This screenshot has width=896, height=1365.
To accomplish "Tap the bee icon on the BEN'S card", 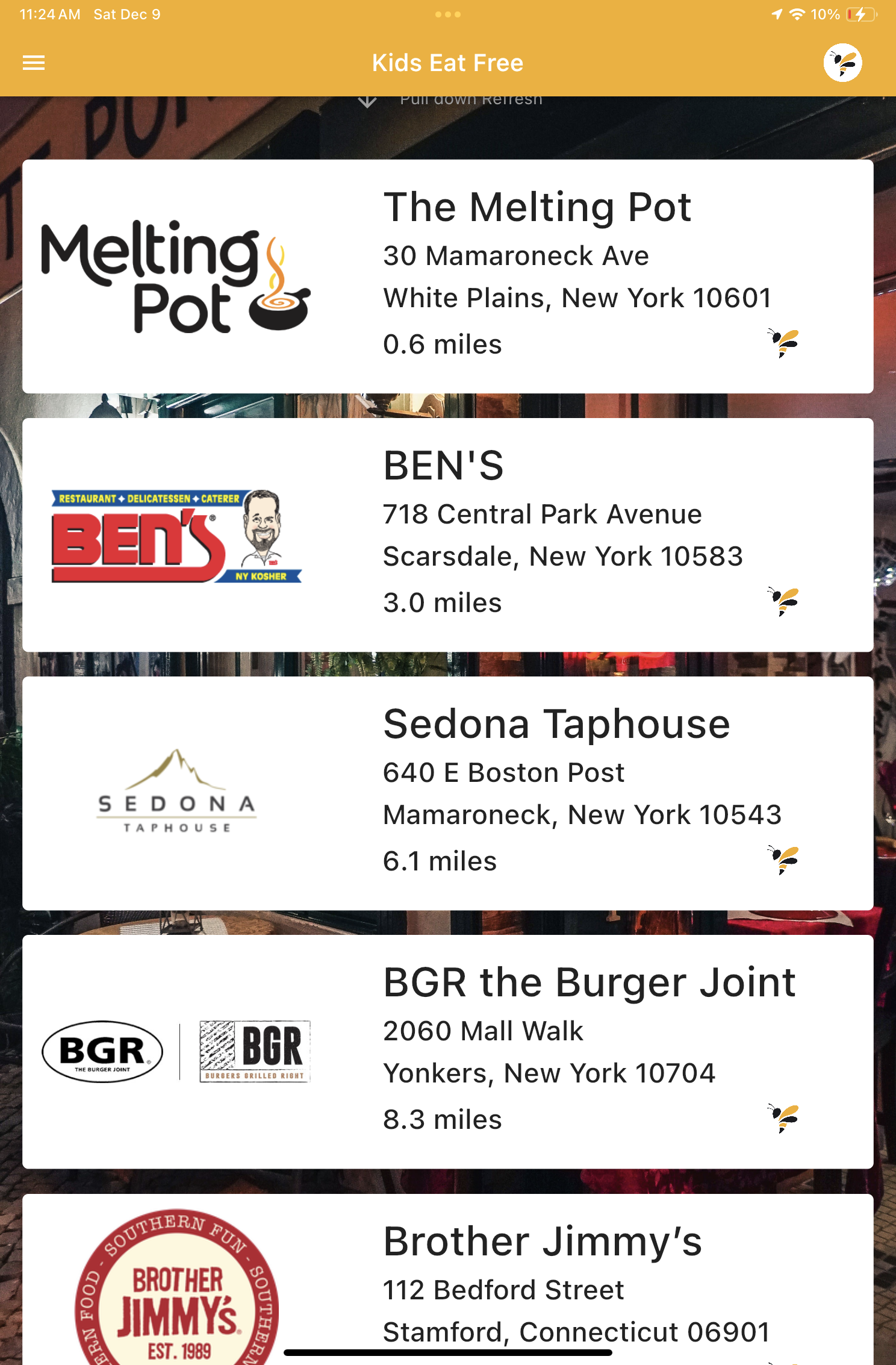I will (782, 601).
